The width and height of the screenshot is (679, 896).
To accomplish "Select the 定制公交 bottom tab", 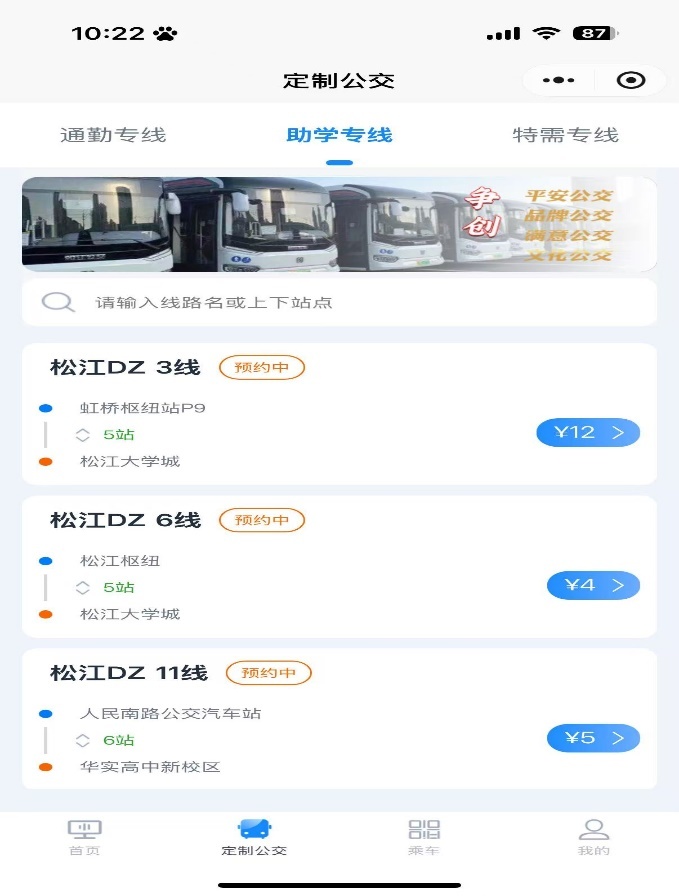I will click(254, 837).
